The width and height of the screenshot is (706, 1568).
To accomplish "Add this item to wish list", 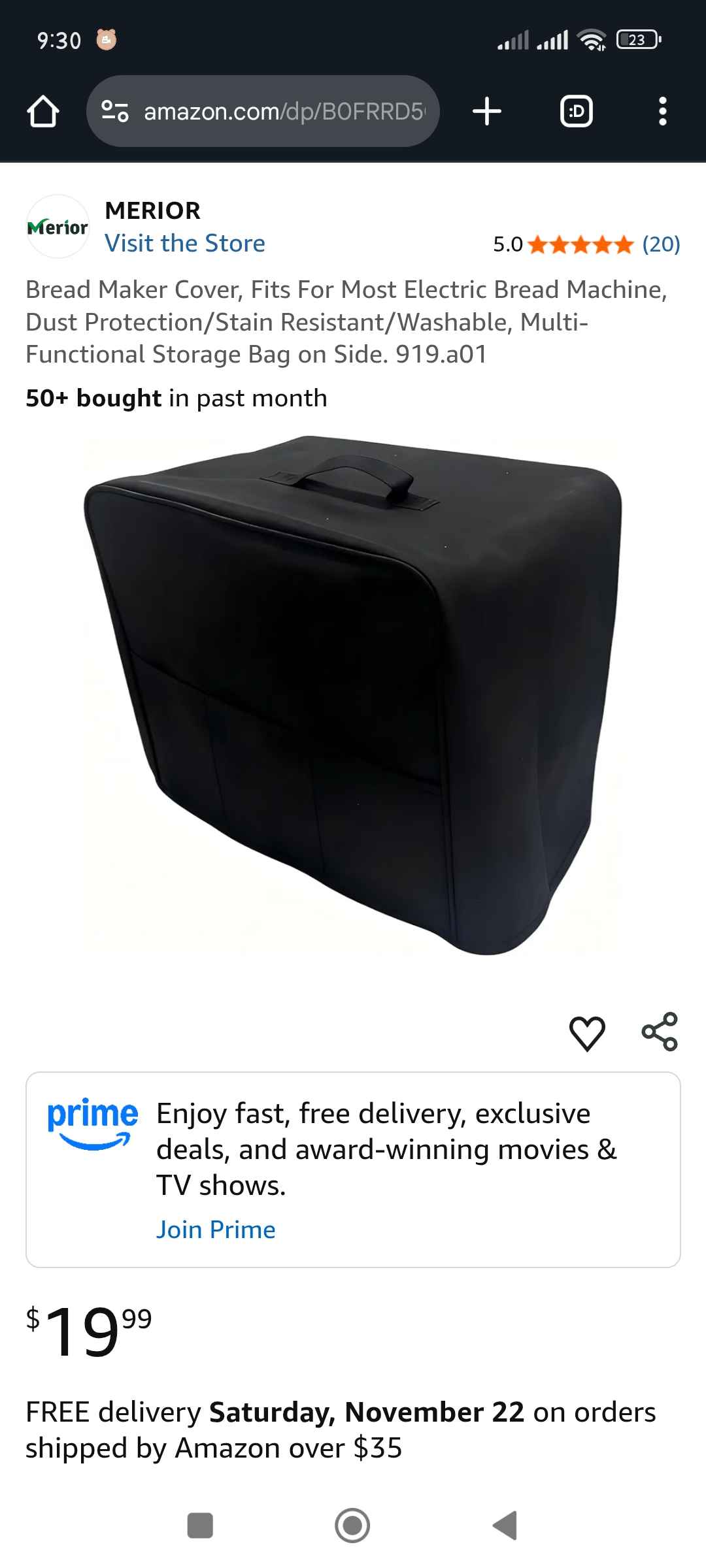I will click(x=587, y=1033).
